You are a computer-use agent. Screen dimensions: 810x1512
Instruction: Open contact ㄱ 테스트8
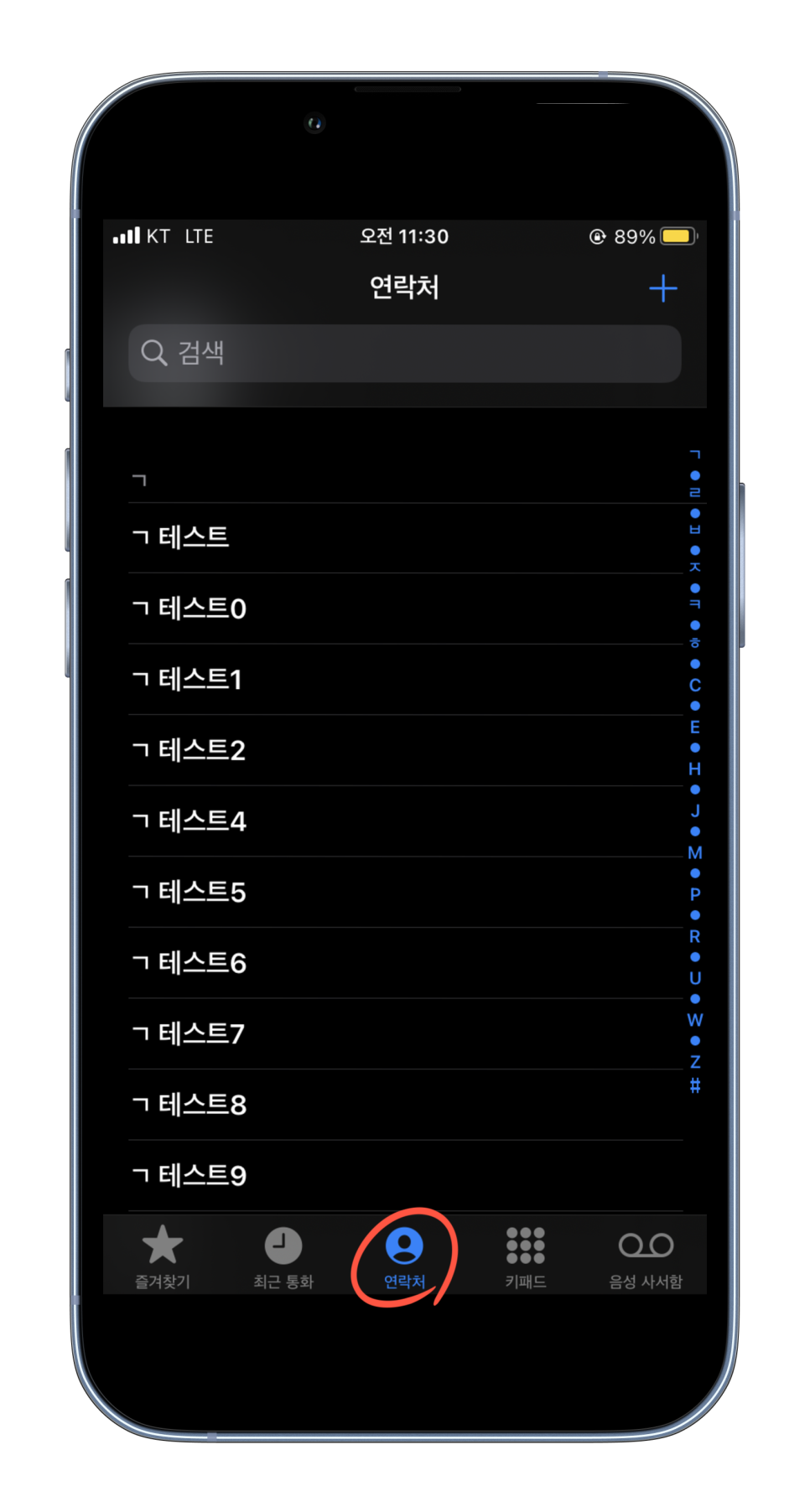[406, 1105]
